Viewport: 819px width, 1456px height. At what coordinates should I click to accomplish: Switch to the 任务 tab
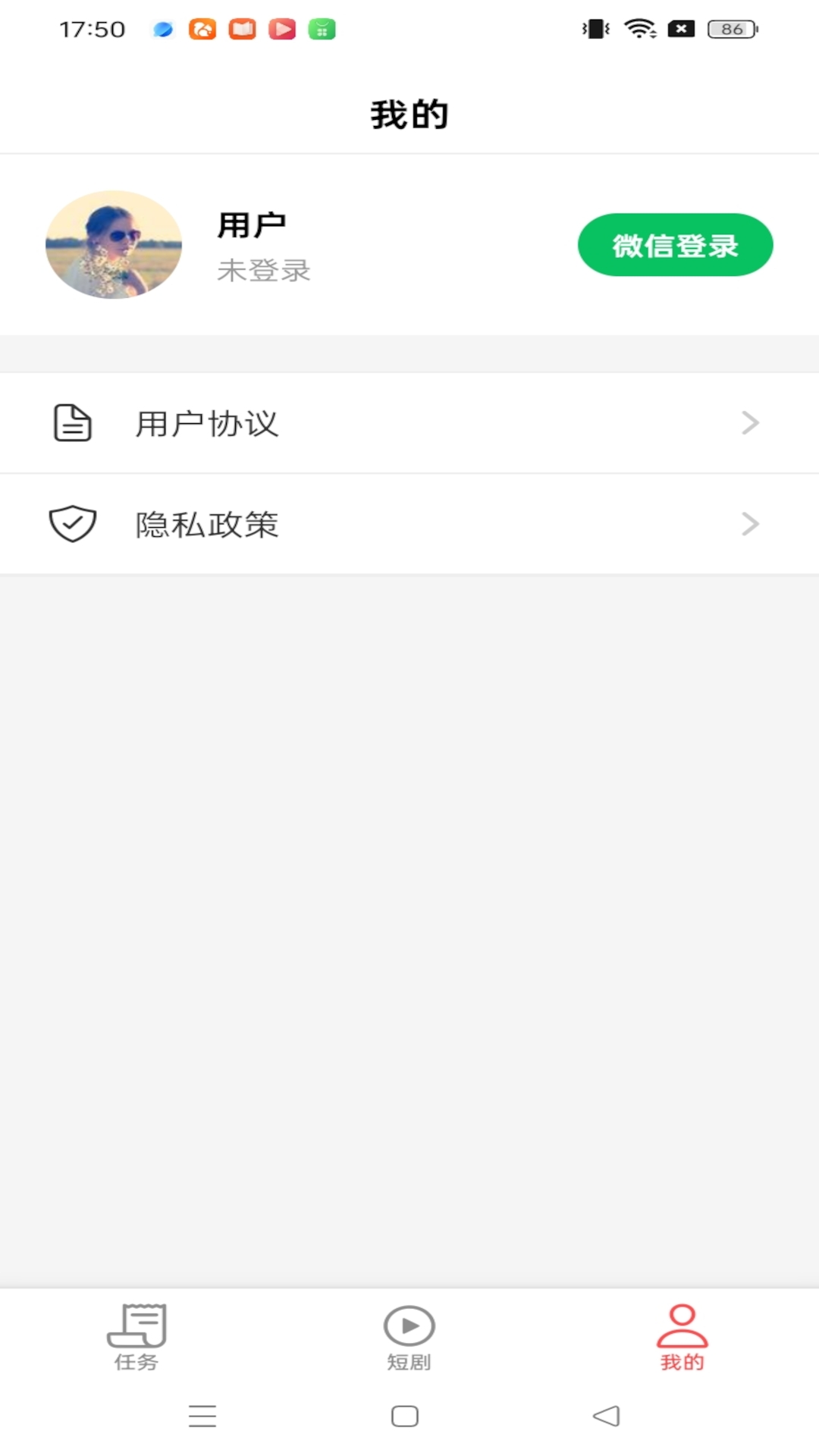[136, 1338]
